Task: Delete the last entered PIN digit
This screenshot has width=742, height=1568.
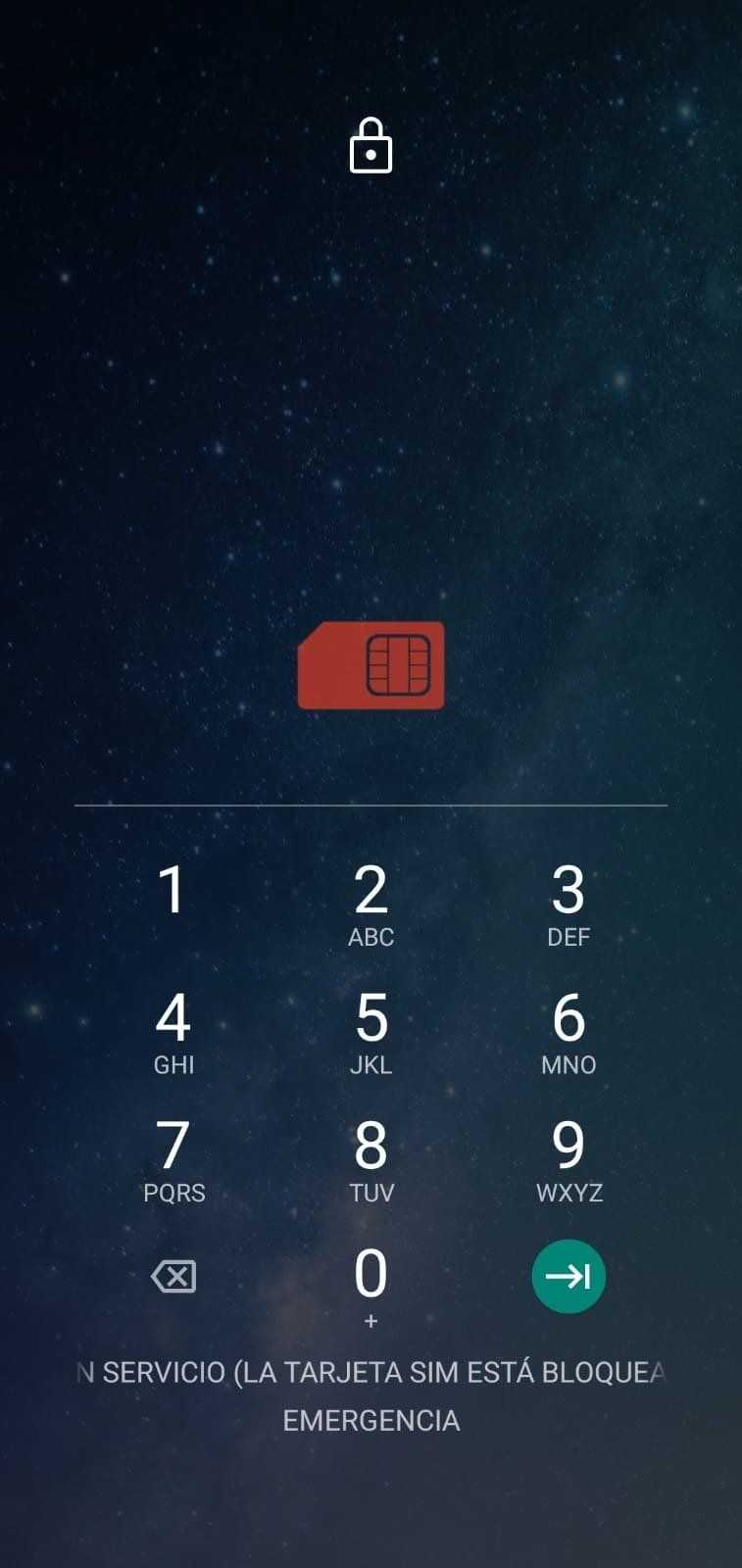Action: (x=173, y=1277)
